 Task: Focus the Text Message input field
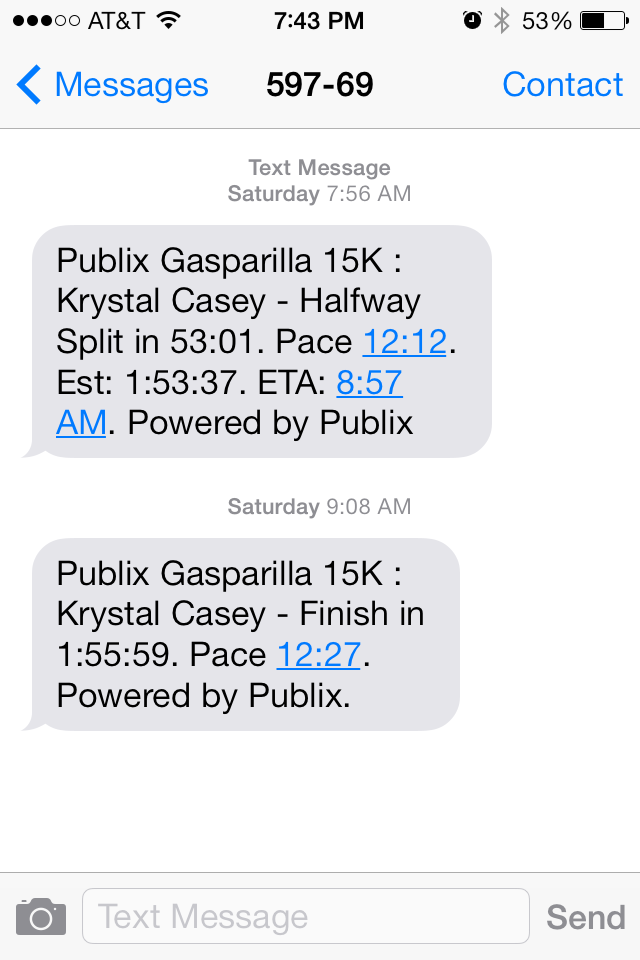click(x=305, y=916)
